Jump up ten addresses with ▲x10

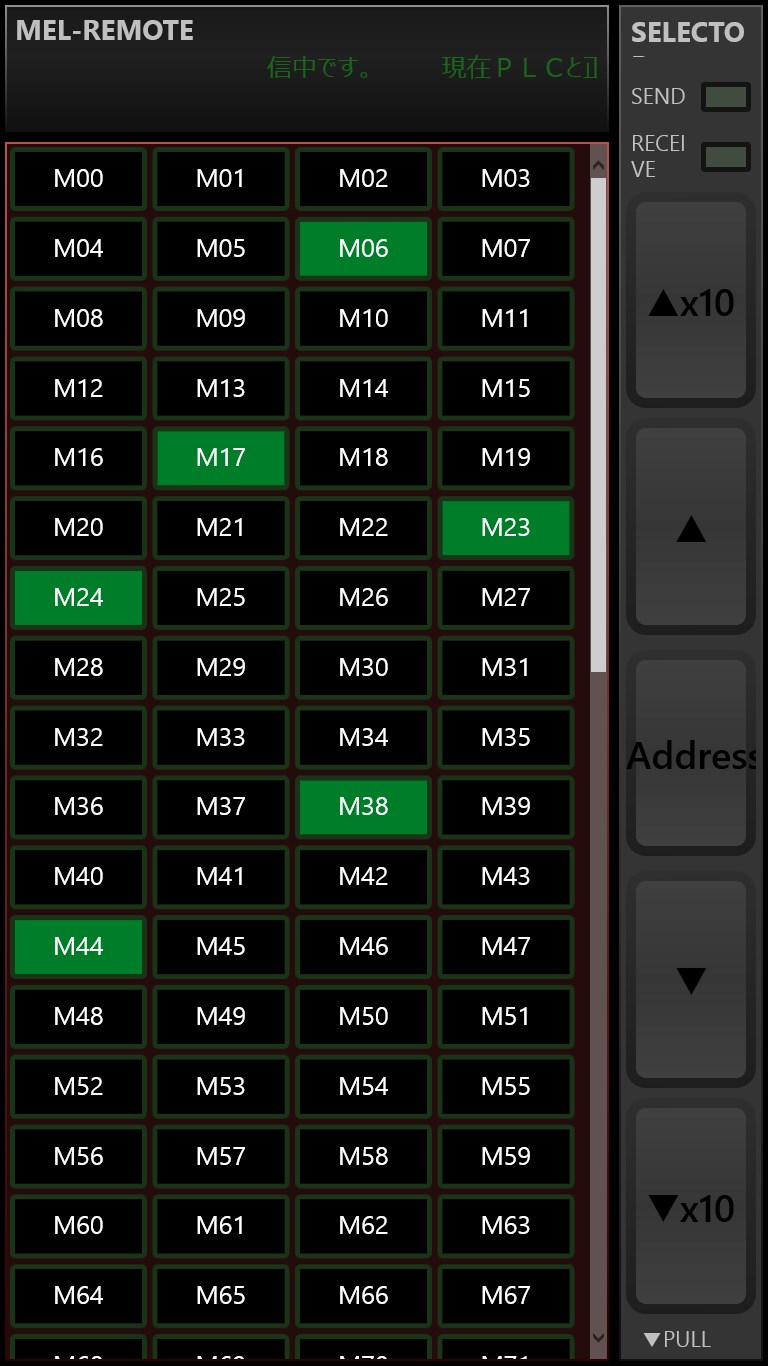pos(691,301)
